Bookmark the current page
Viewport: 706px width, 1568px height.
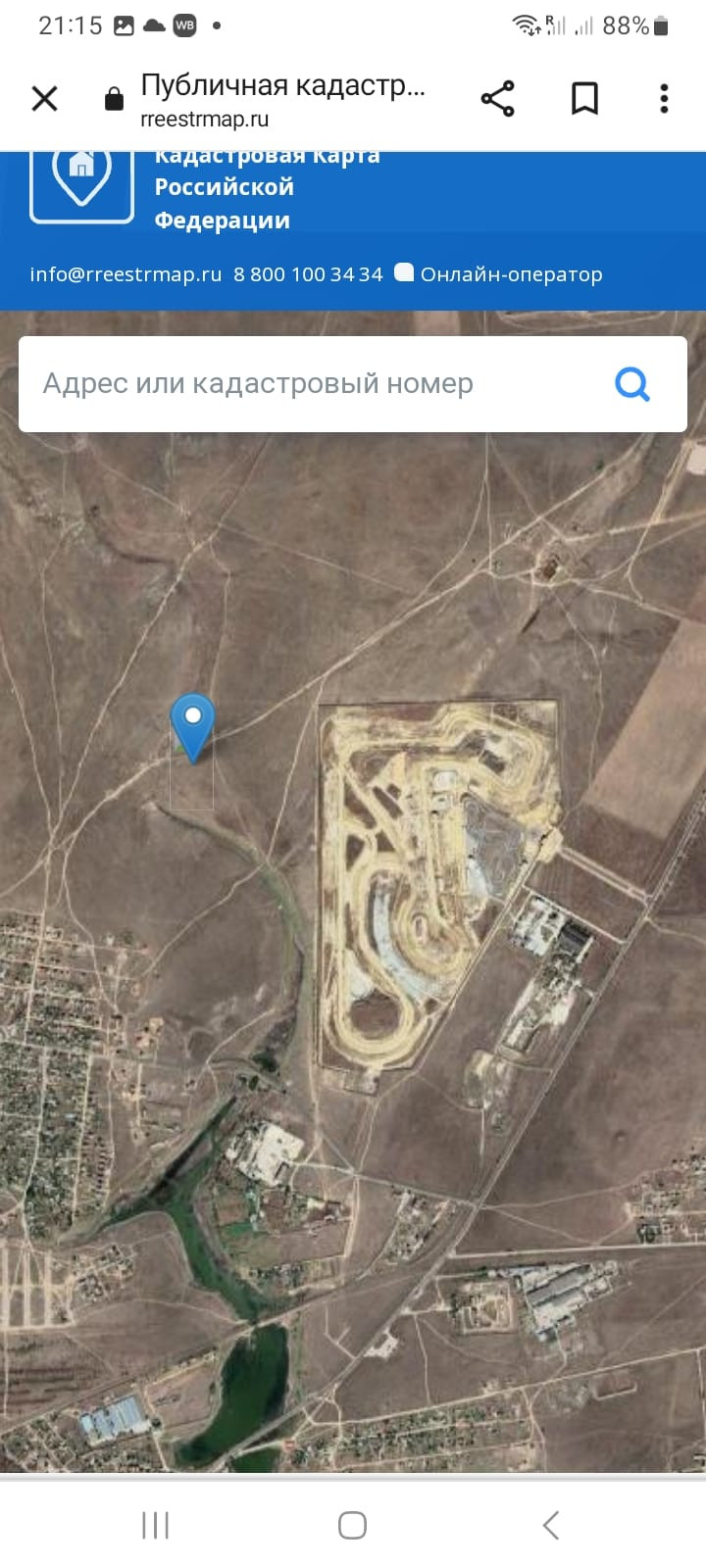tap(584, 98)
